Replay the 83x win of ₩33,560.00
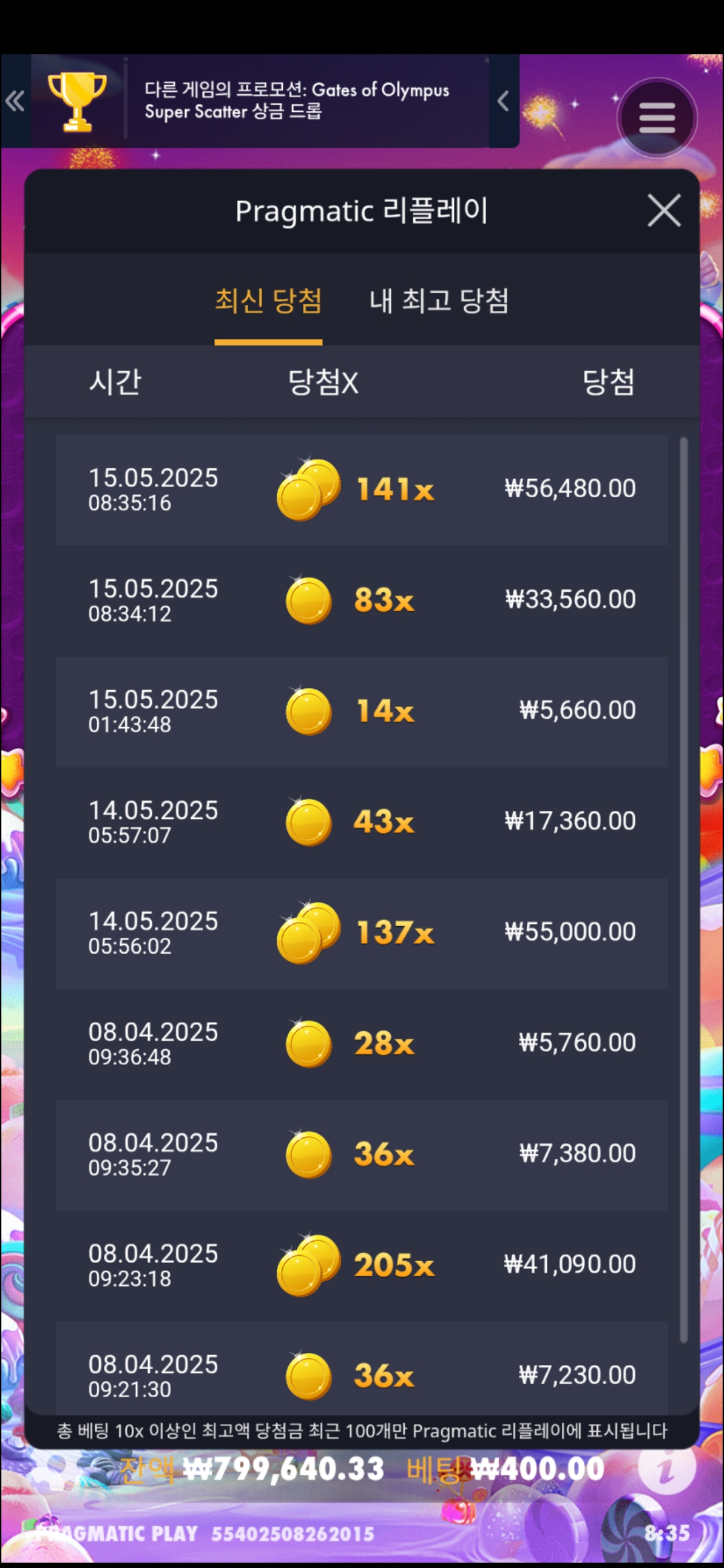The width and height of the screenshot is (724, 1568). (361, 600)
